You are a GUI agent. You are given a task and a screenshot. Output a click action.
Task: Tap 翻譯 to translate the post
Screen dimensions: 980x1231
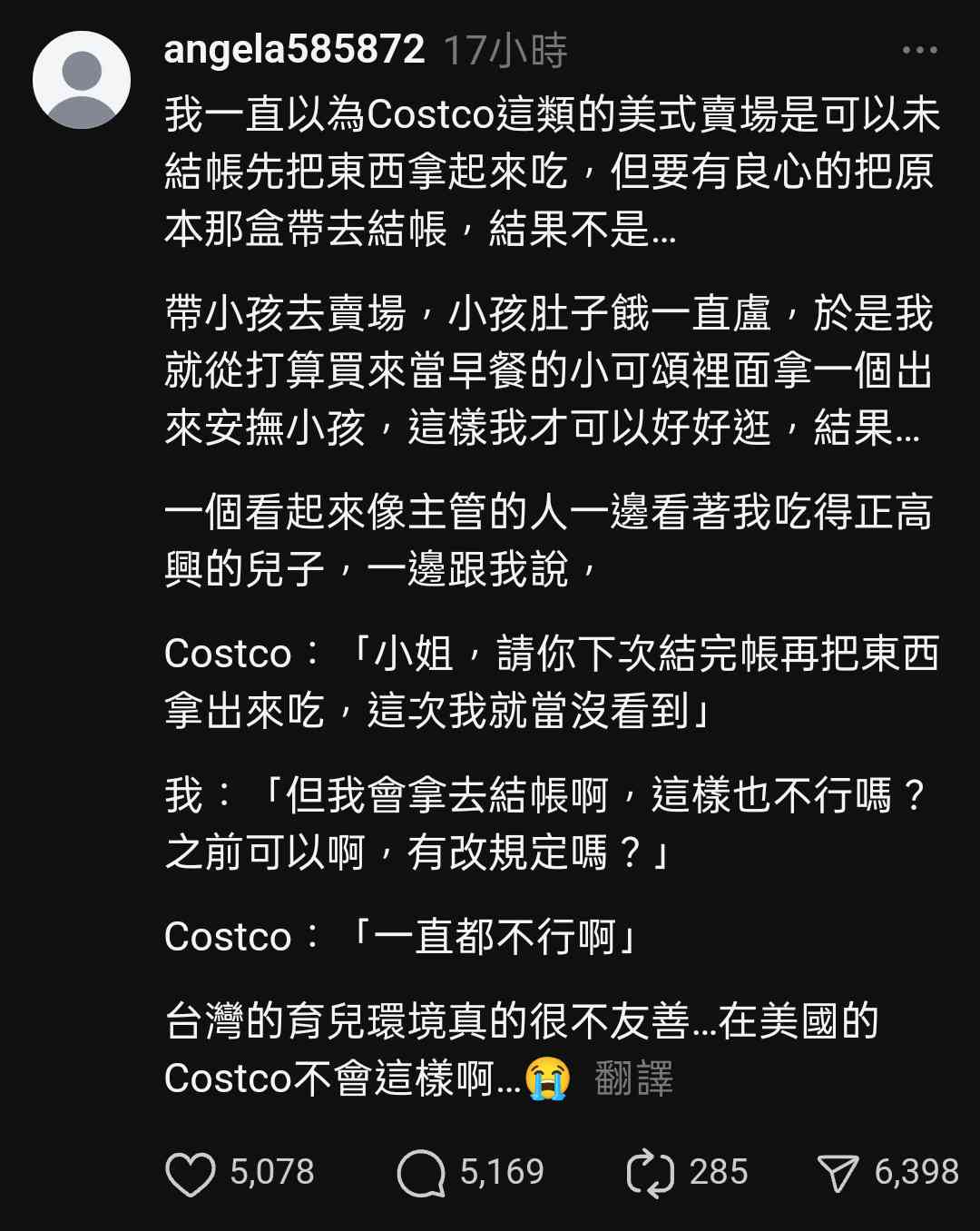click(x=633, y=1078)
